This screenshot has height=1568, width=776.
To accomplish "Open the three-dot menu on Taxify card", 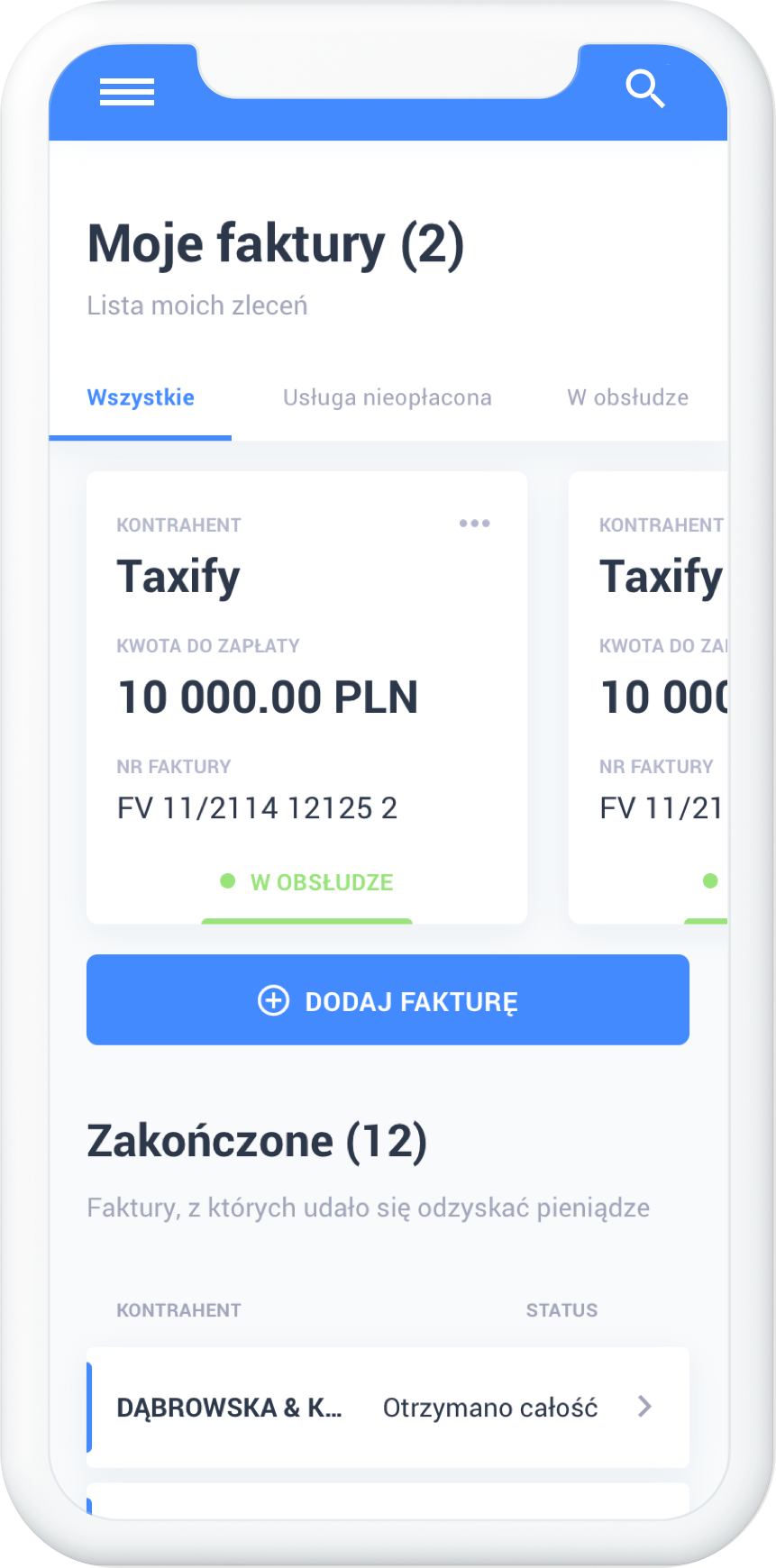I will [475, 524].
